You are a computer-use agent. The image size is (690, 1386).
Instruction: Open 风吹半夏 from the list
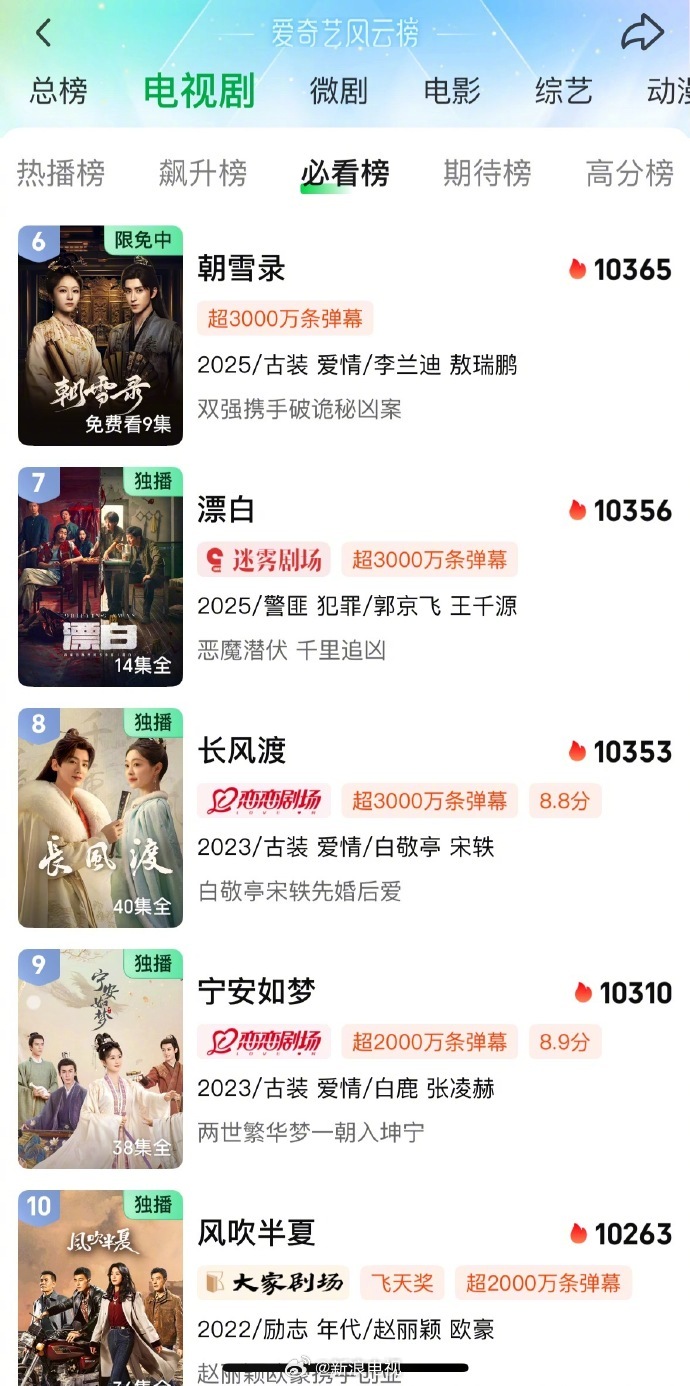point(256,1232)
